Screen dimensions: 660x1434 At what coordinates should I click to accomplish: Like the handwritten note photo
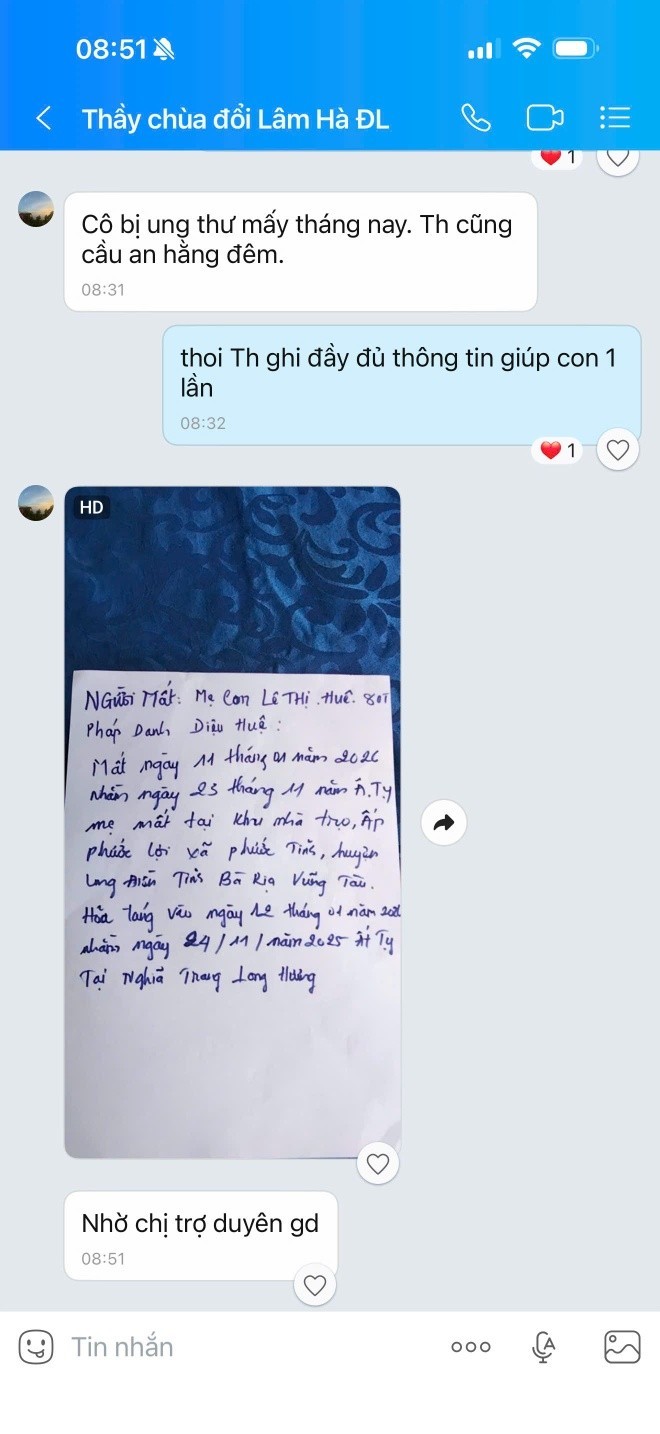pos(378,1163)
